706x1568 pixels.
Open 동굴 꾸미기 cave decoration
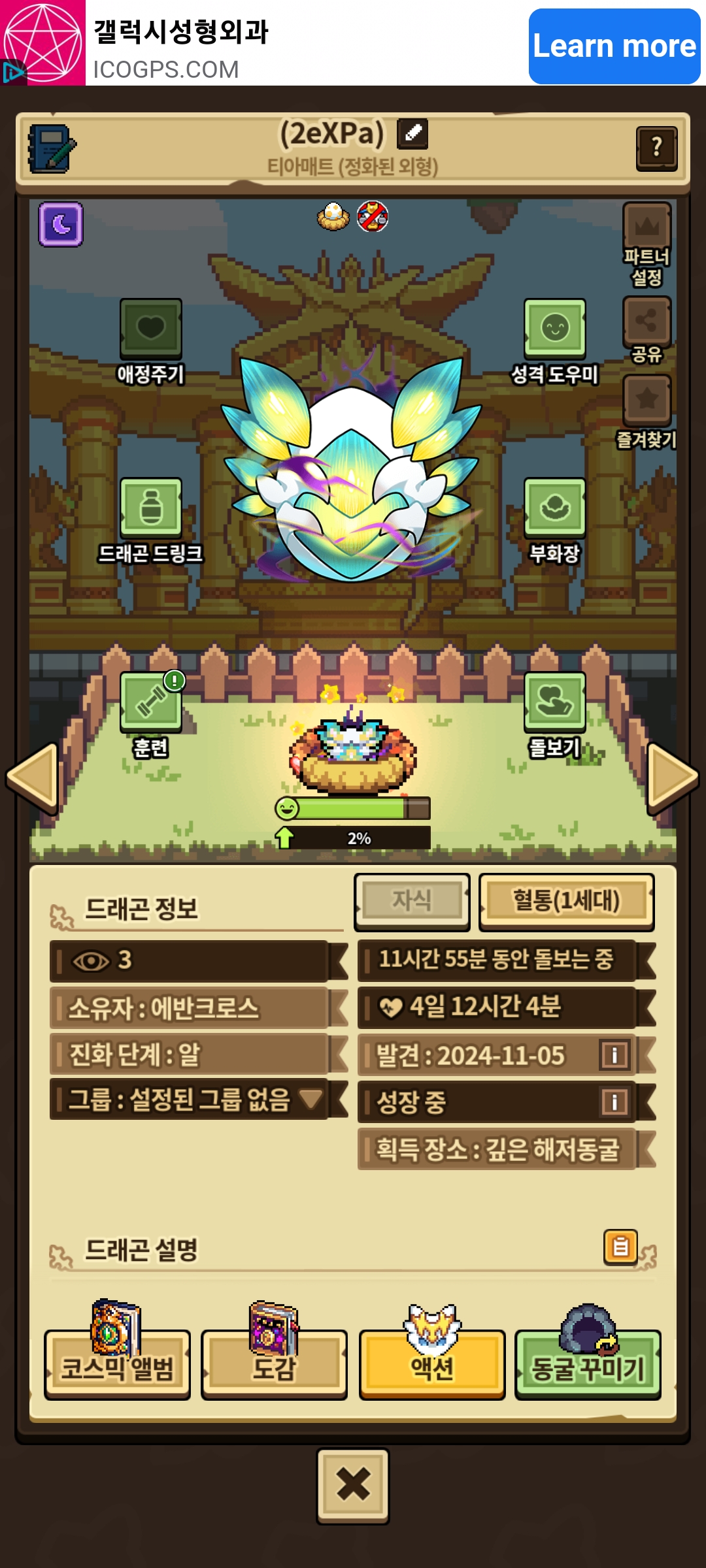click(x=588, y=1364)
